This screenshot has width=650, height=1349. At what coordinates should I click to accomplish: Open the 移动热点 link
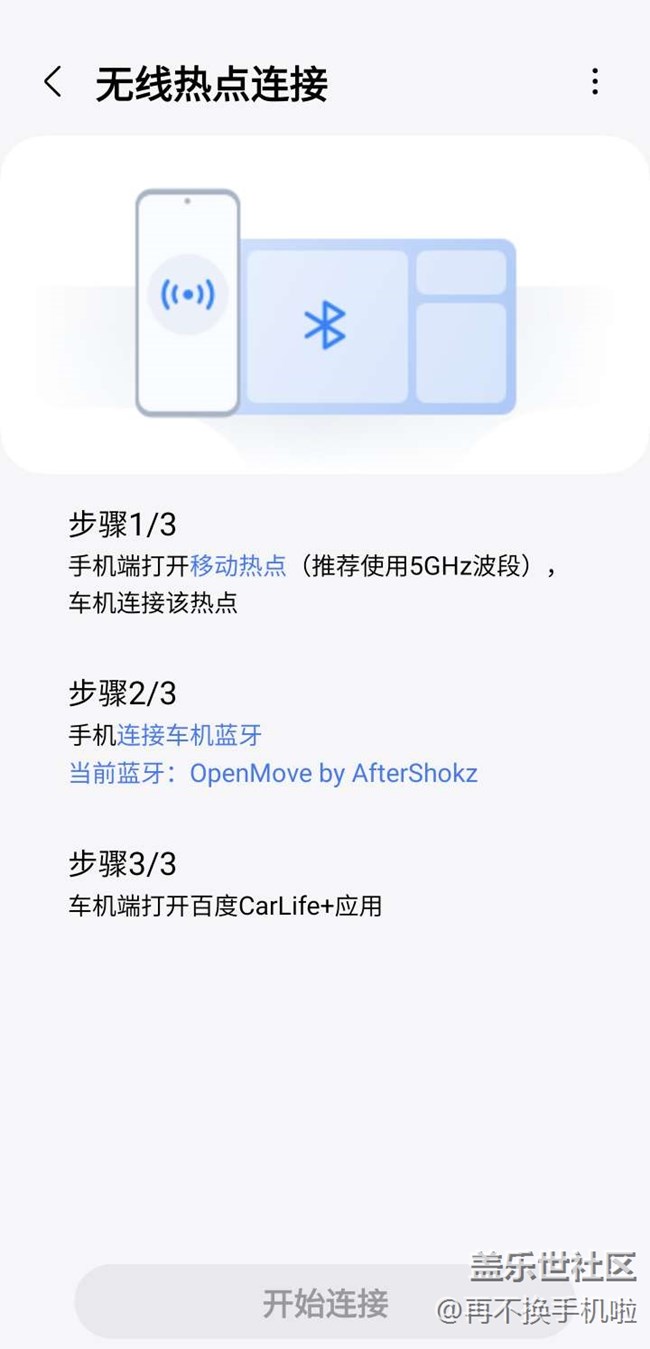click(238, 566)
